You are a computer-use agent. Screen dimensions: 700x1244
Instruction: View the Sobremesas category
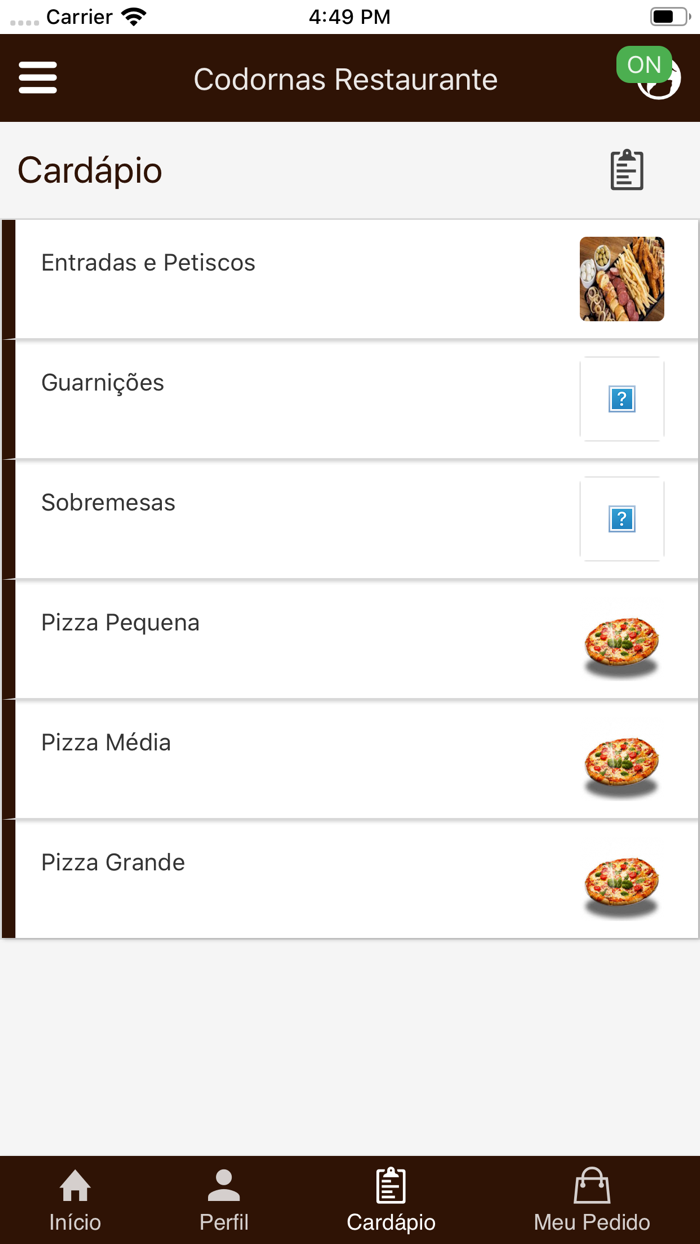pos(350,519)
